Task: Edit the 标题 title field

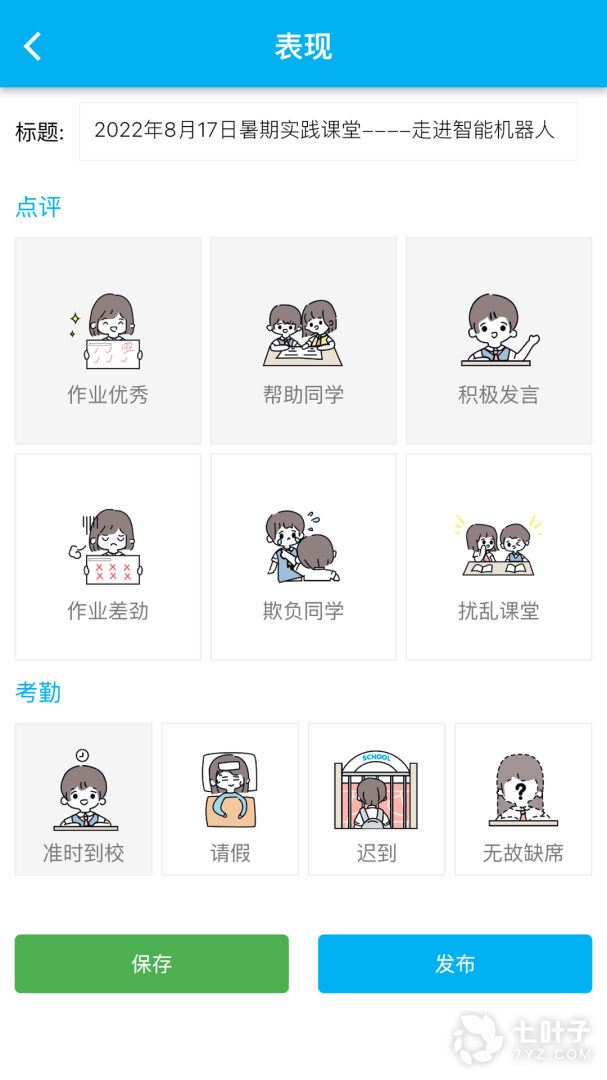Action: [x=327, y=131]
